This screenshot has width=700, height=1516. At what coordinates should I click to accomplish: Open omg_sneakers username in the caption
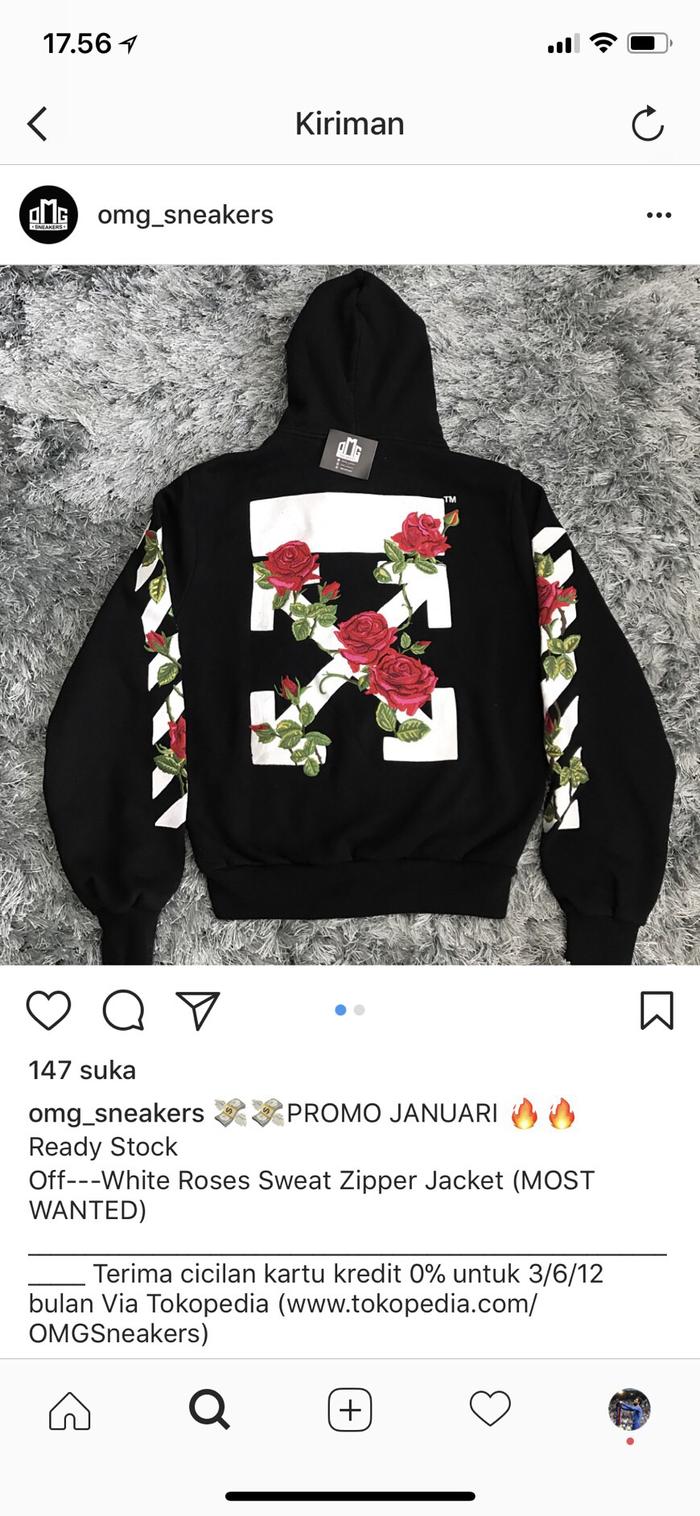coord(116,1113)
